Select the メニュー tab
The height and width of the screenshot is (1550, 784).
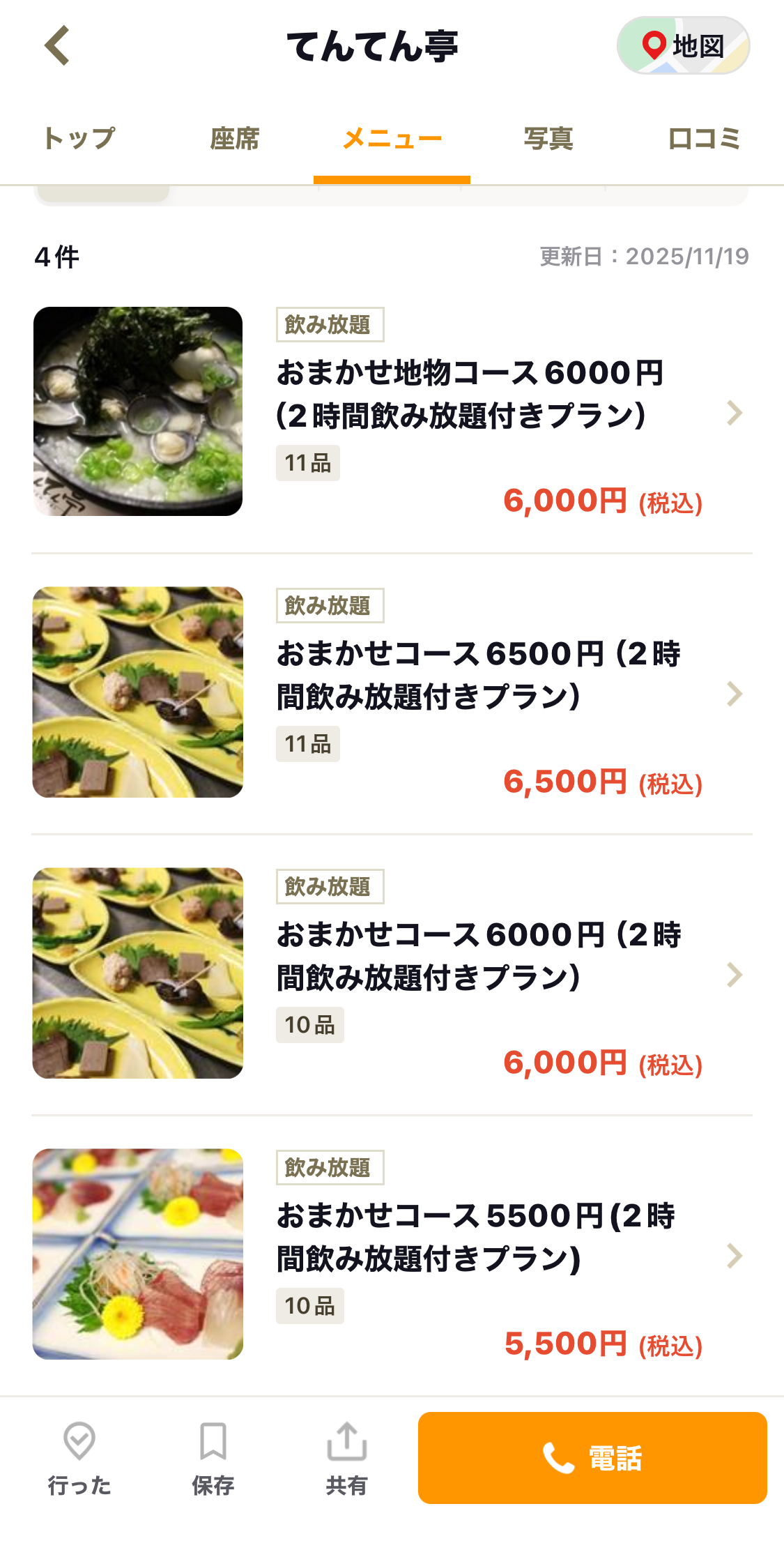point(392,139)
